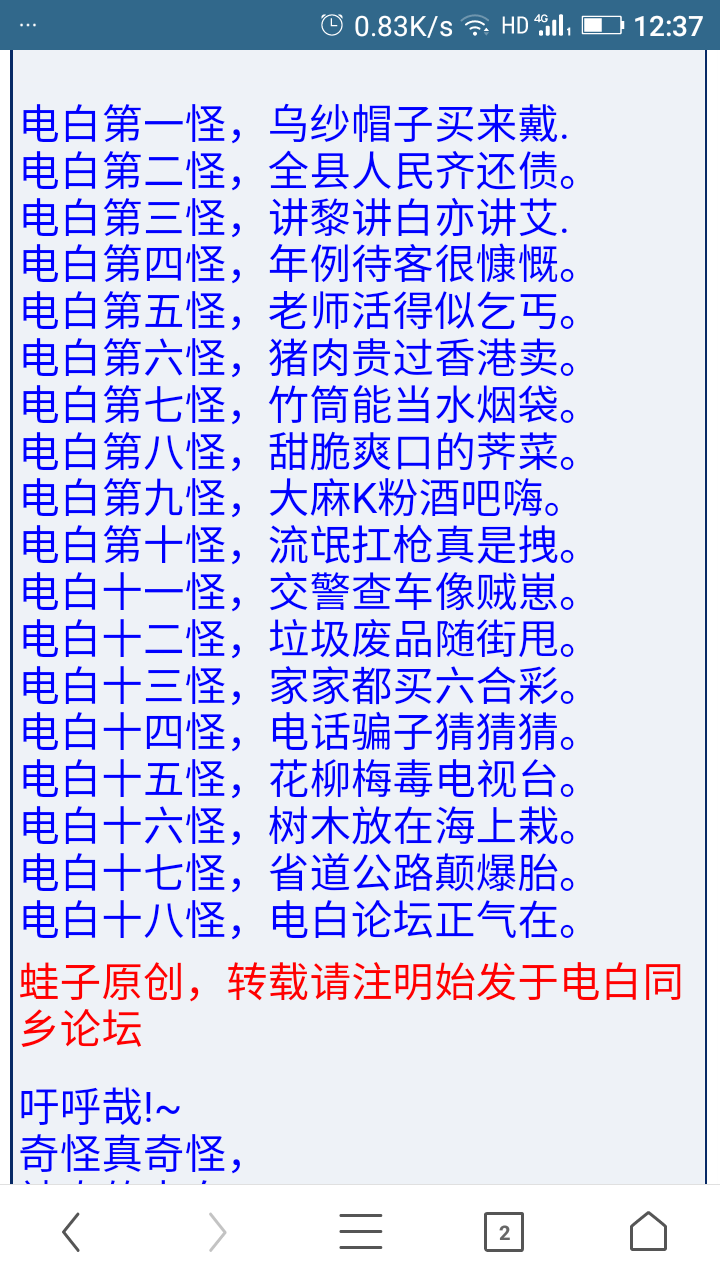Tap the back navigation arrow
The image size is (720, 1280).
point(70,1232)
